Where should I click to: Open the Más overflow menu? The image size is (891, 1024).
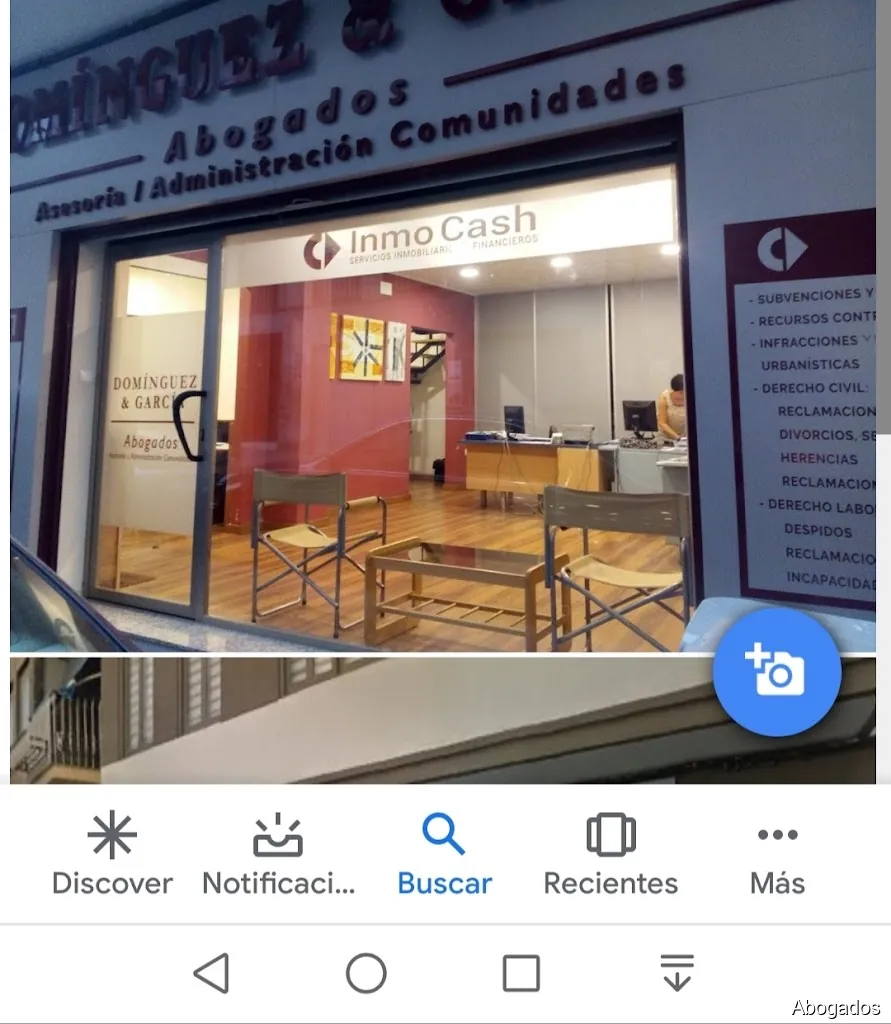click(777, 853)
